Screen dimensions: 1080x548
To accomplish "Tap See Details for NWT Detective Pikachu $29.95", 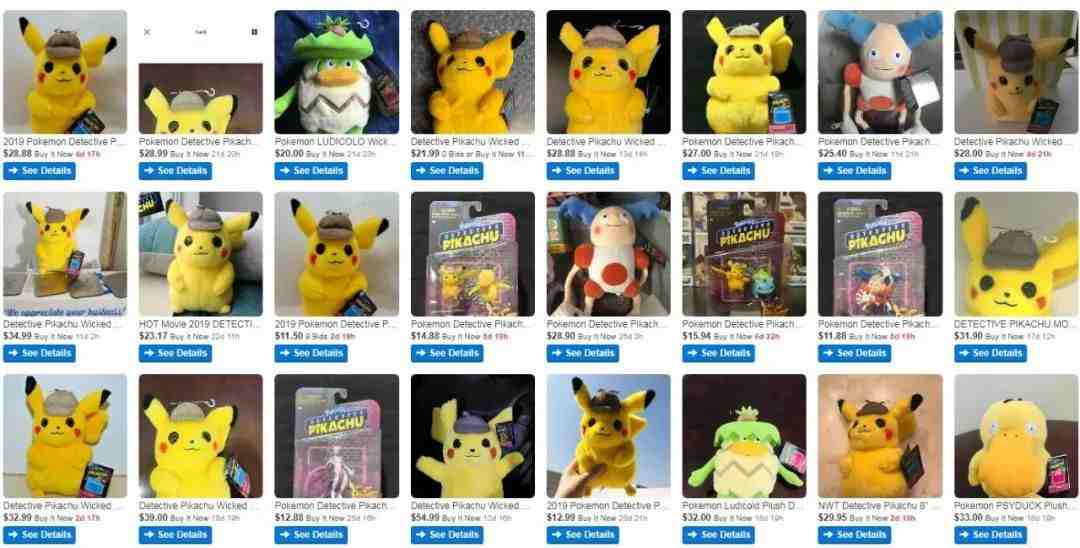I will 855,535.
